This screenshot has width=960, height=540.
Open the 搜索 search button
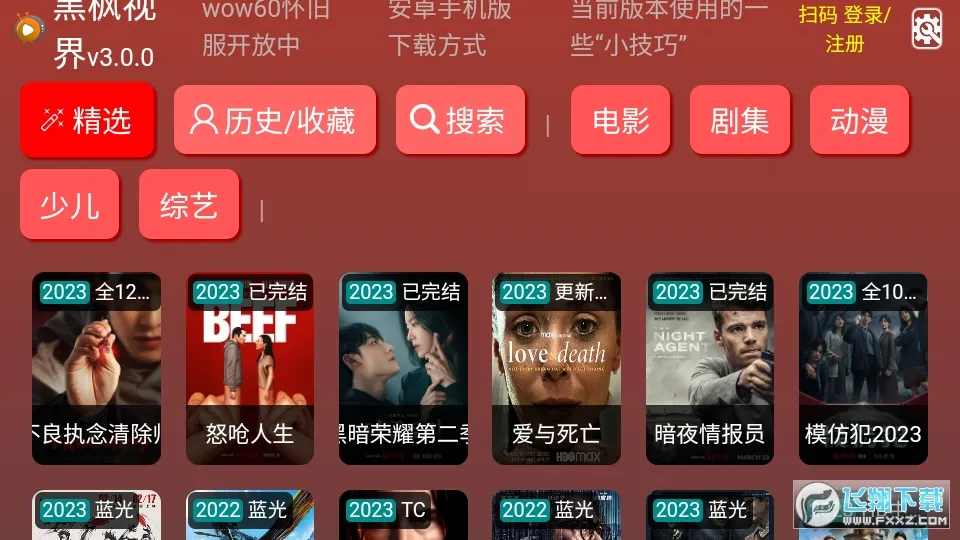pyautogui.click(x=460, y=120)
